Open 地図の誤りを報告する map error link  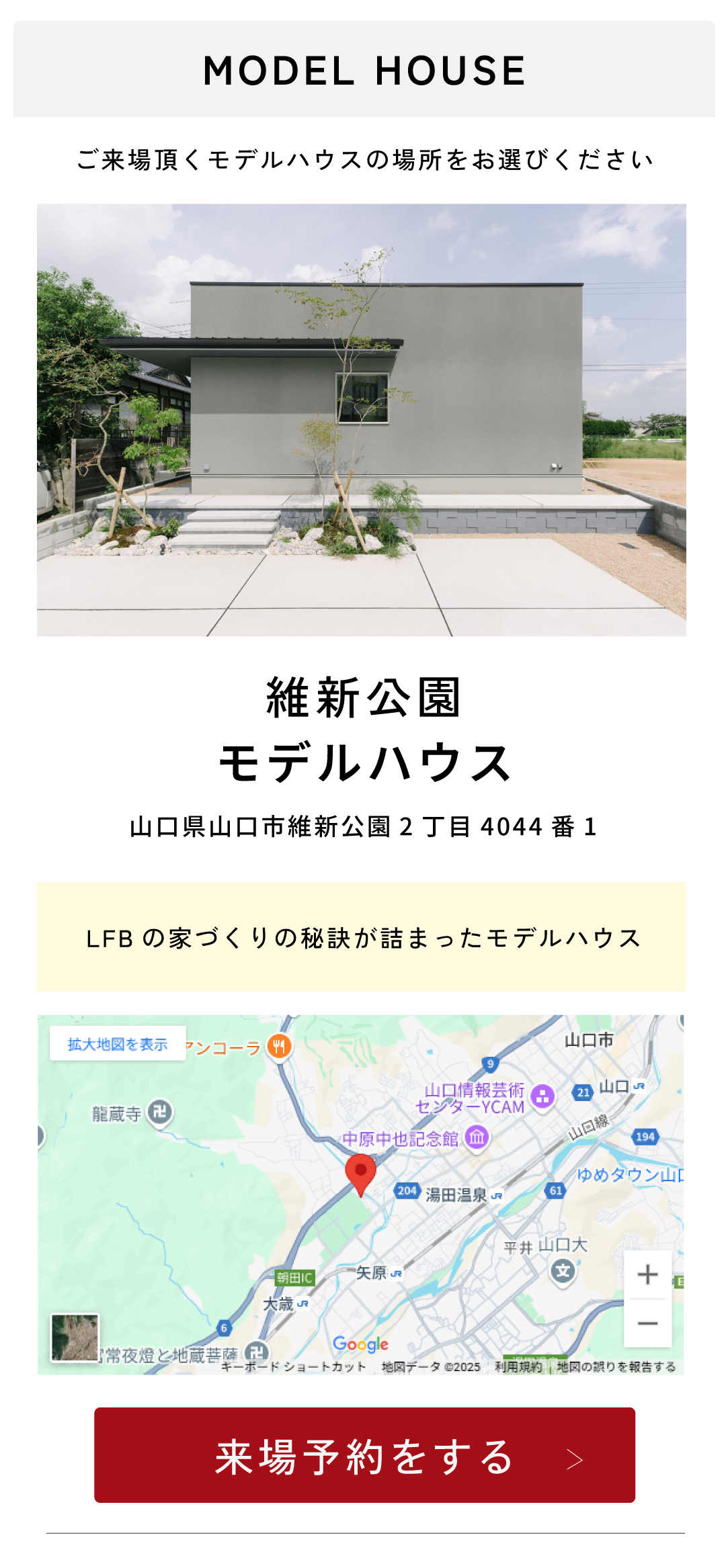pos(616,1366)
